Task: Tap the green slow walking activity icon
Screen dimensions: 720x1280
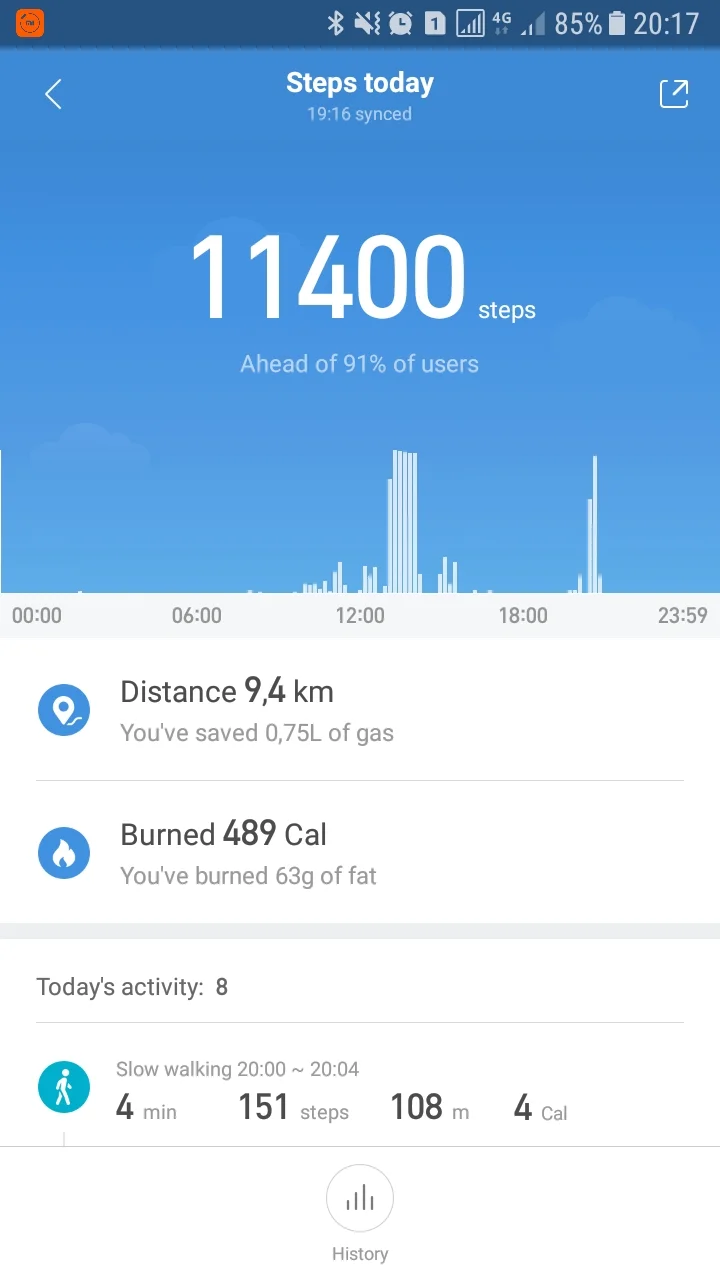Action: coord(64,1087)
